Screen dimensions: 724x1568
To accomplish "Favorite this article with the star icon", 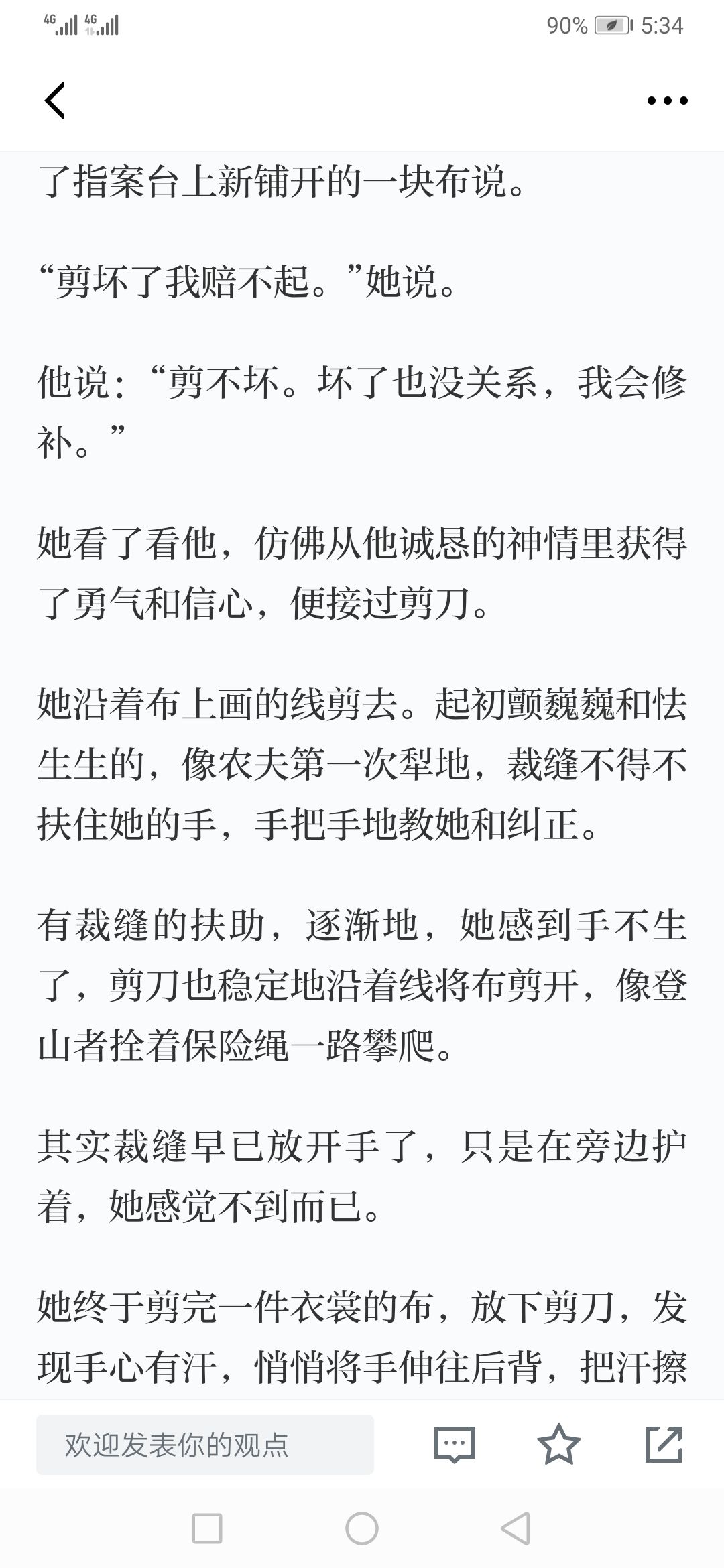I will (x=559, y=1444).
